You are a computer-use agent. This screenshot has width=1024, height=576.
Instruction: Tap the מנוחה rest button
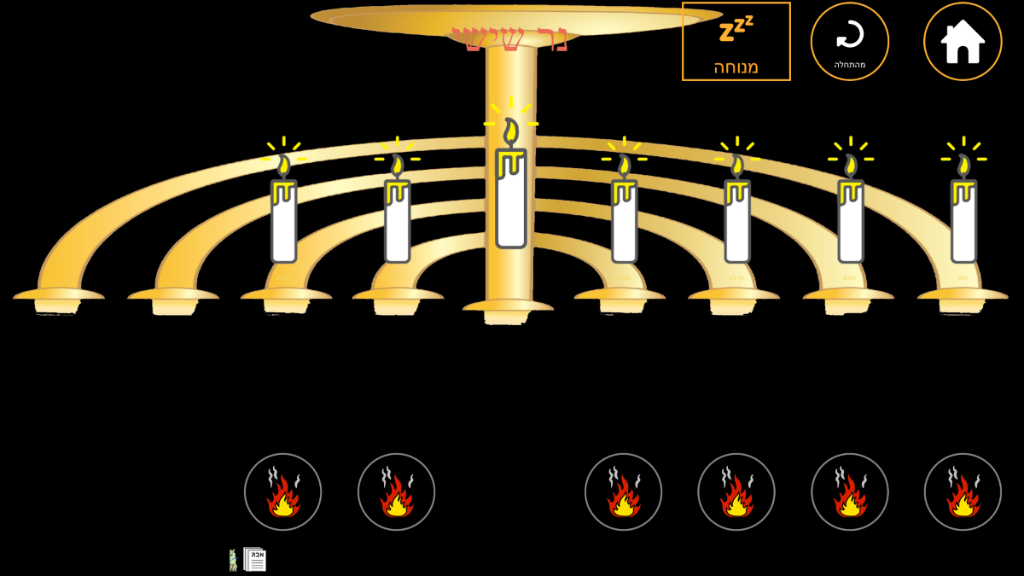click(x=736, y=41)
